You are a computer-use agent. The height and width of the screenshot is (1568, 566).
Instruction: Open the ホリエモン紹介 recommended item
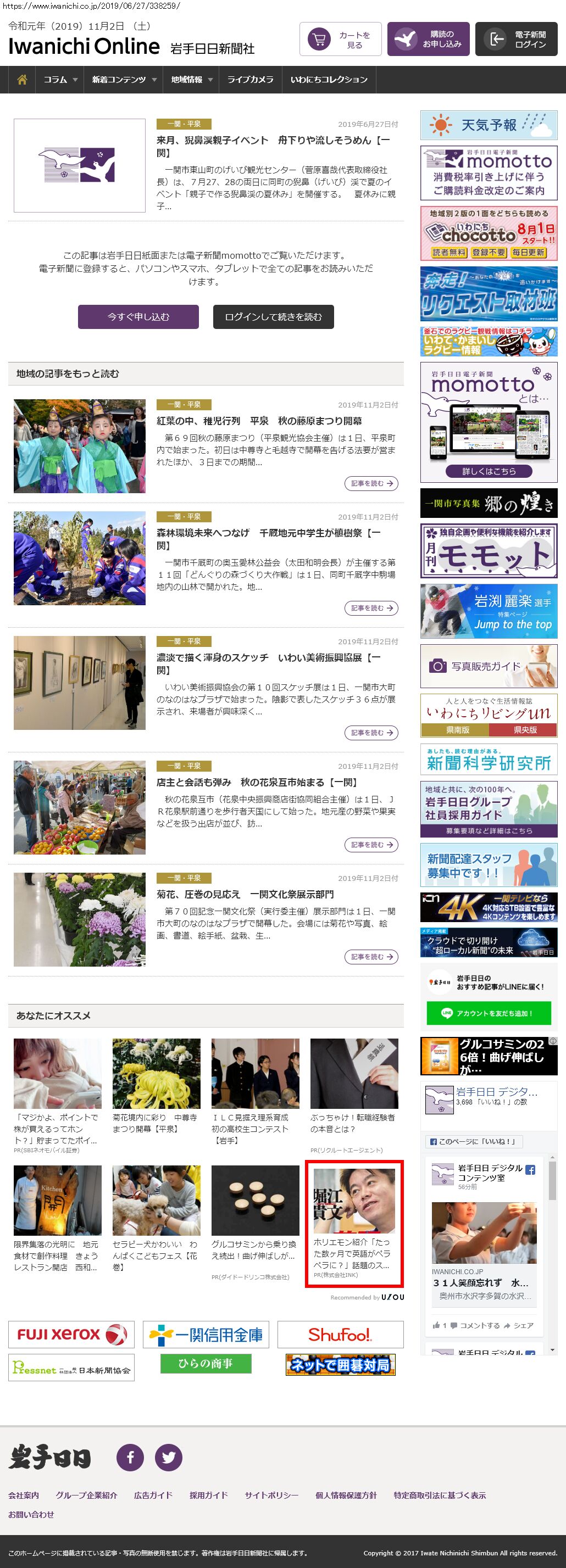353,1224
